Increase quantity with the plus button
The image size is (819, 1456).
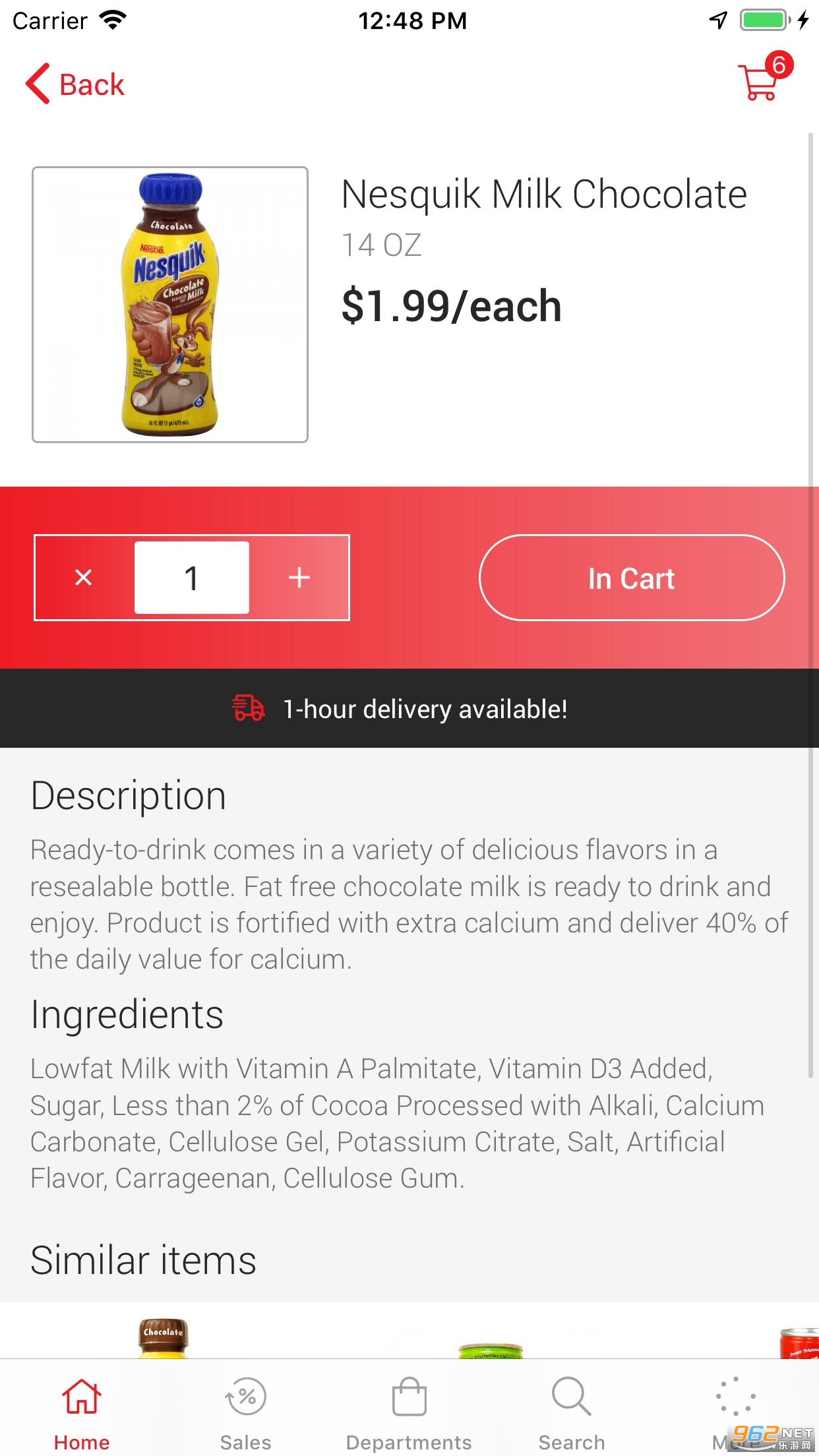pyautogui.click(x=299, y=578)
